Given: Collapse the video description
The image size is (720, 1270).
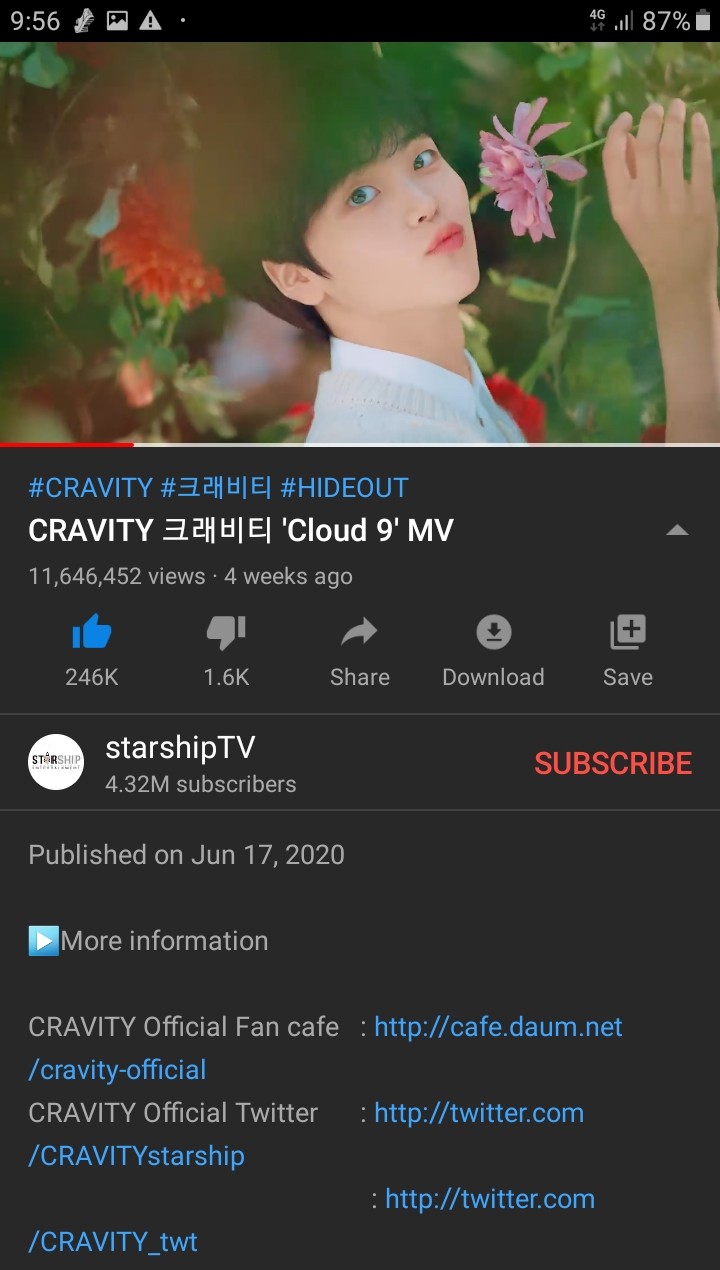Looking at the screenshot, I should pyautogui.click(x=677, y=530).
